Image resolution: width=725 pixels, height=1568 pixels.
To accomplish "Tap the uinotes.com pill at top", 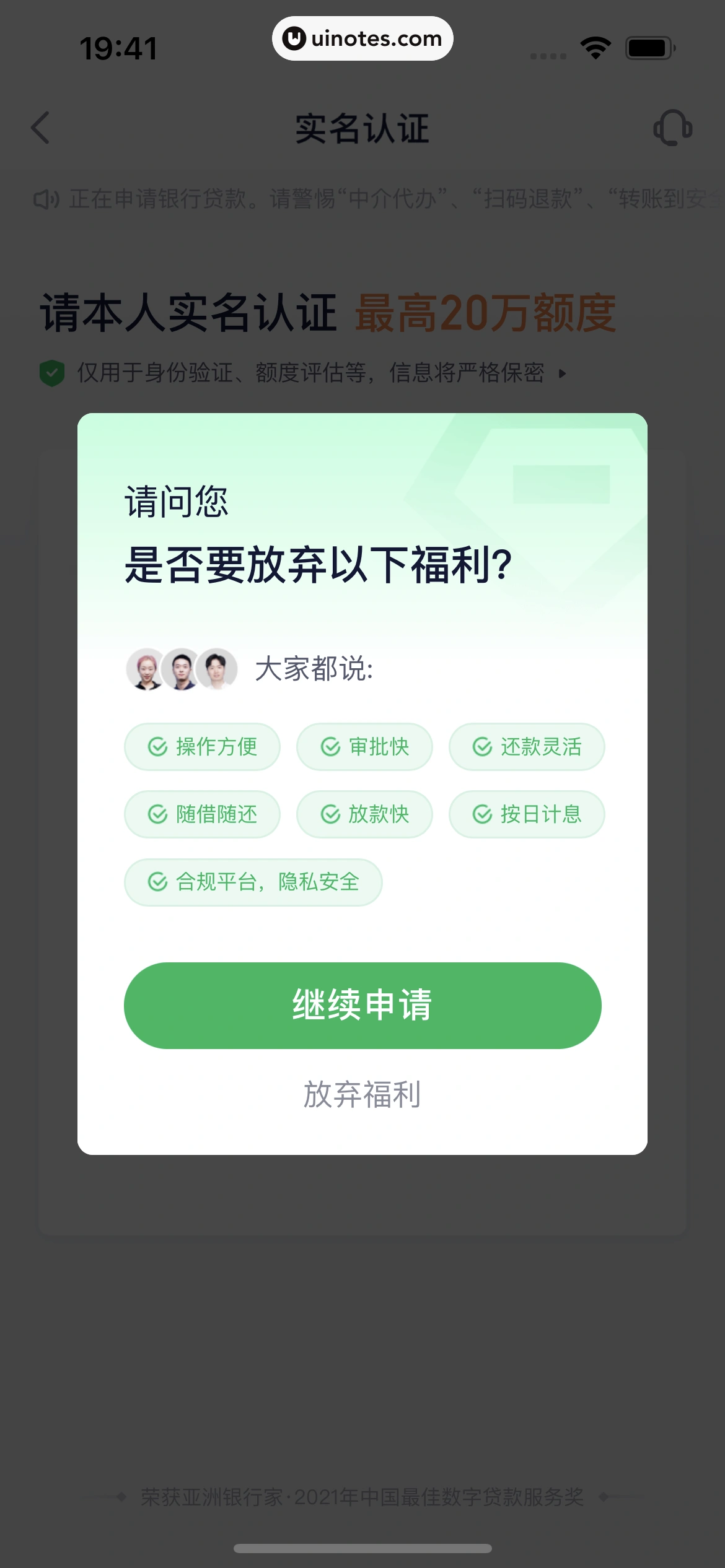I will tap(362, 38).
